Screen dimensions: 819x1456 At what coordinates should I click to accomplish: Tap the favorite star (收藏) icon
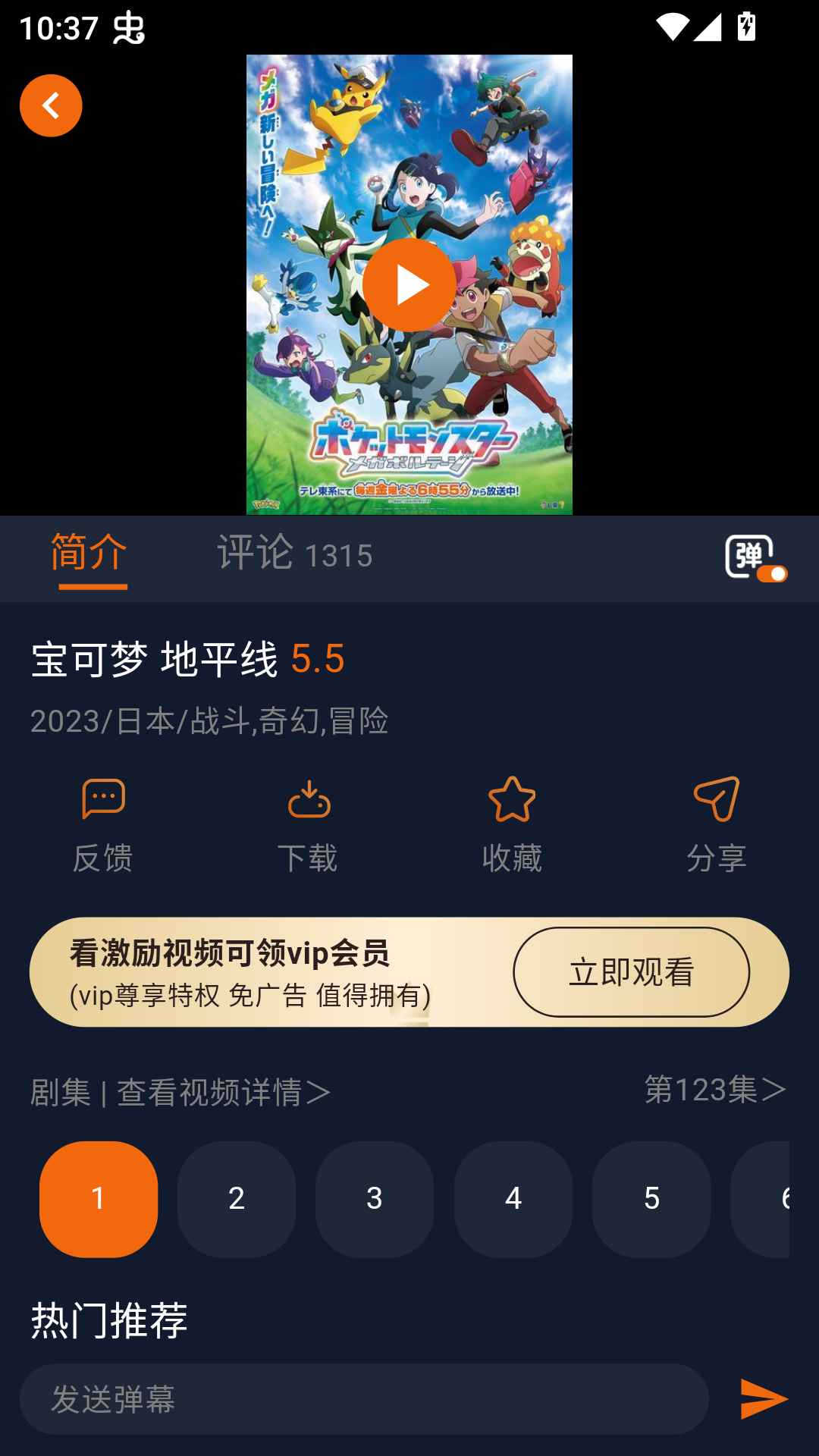click(512, 800)
